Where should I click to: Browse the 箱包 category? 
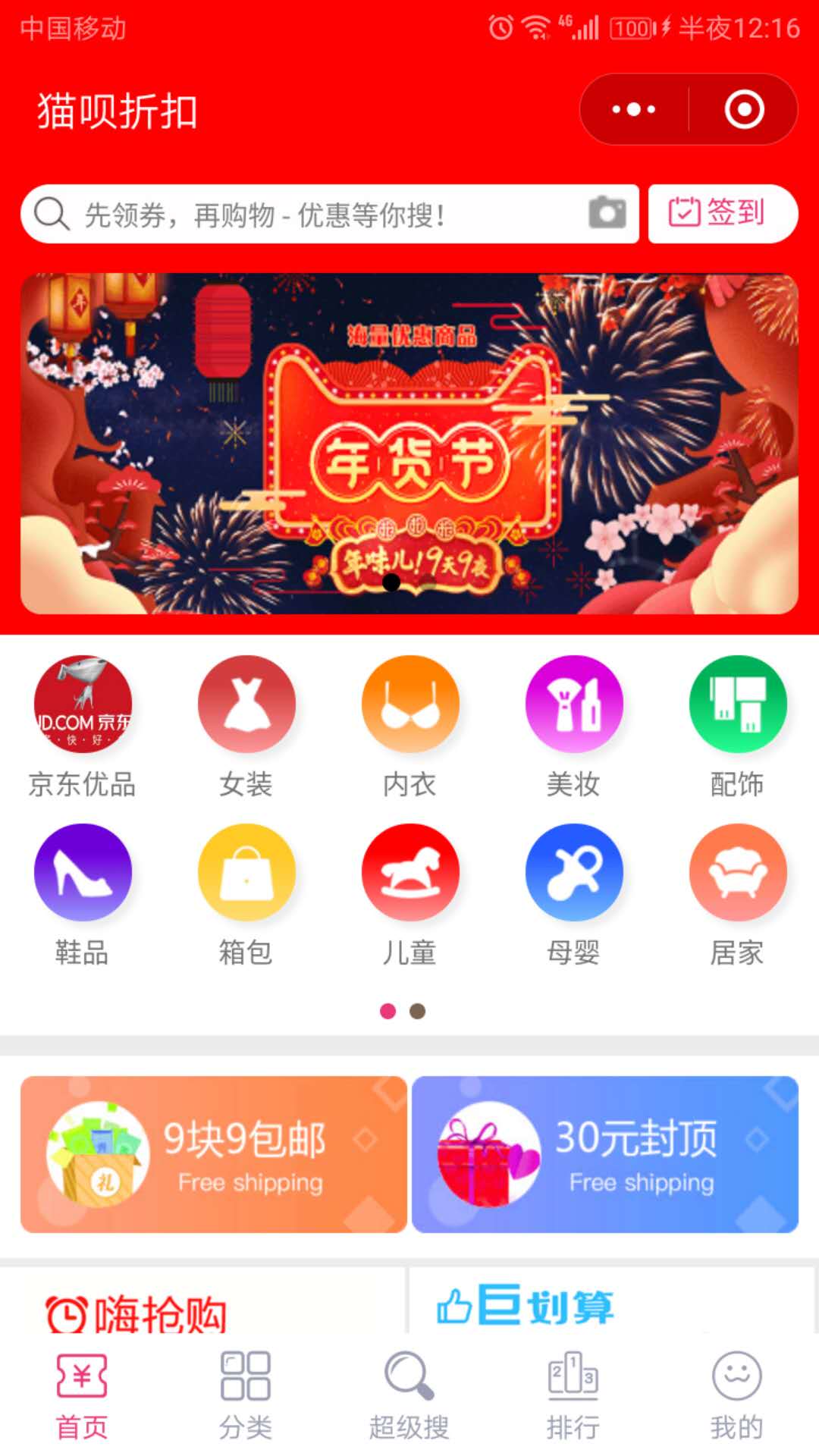click(x=246, y=894)
